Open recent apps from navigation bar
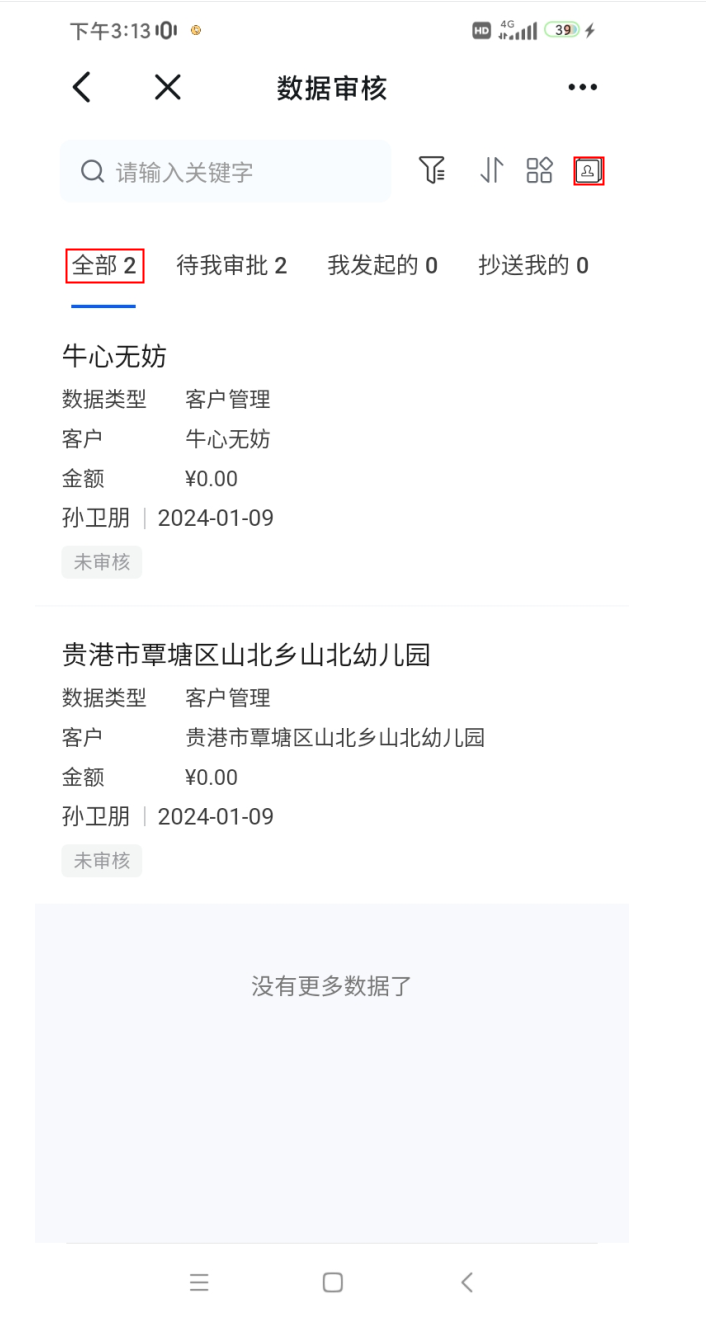706x1321 pixels. click(x=199, y=1282)
